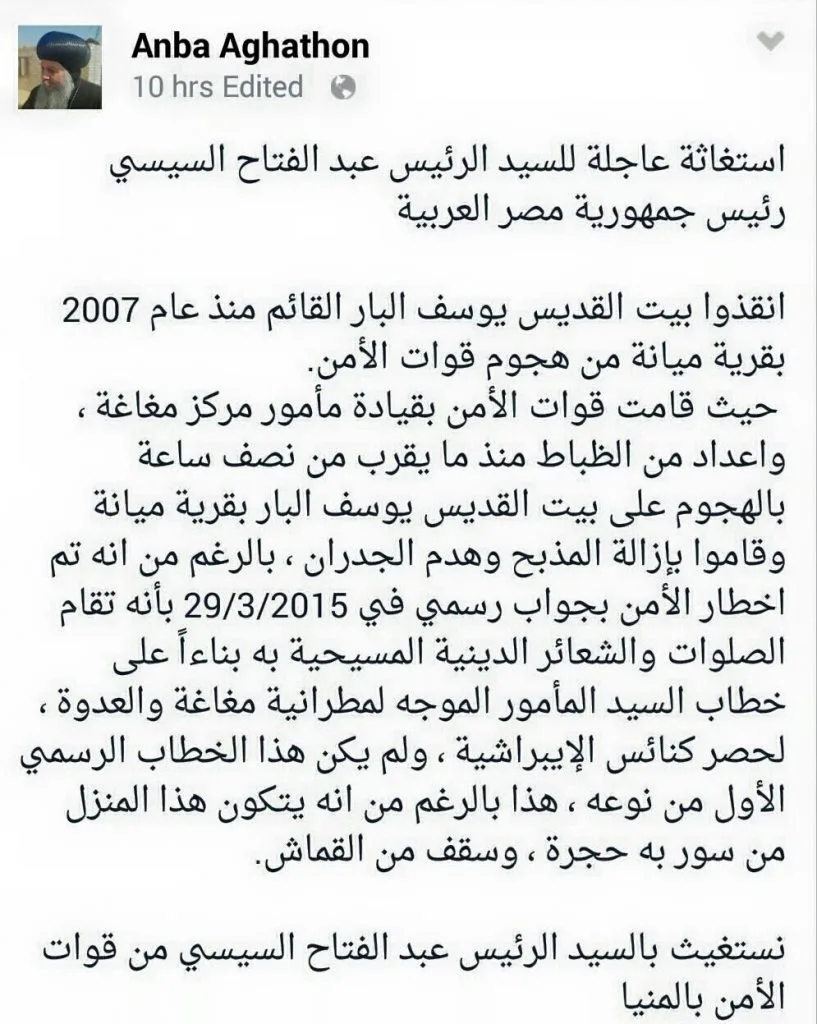Open the Anba Aghathon profile name
Image resolution: width=817 pixels, height=1024 pixels.
point(250,46)
